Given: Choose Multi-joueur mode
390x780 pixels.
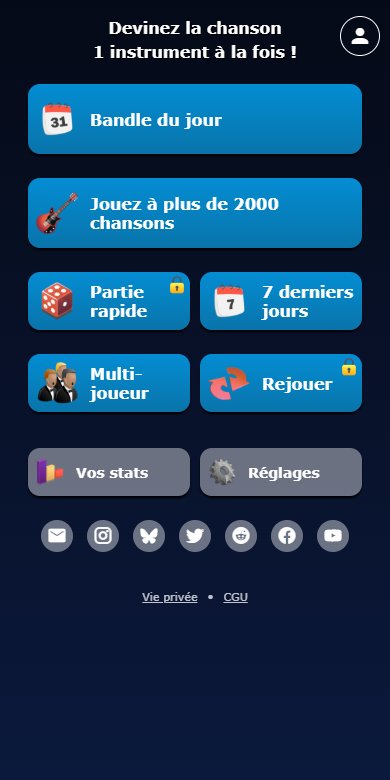Looking at the screenshot, I should [x=109, y=383].
